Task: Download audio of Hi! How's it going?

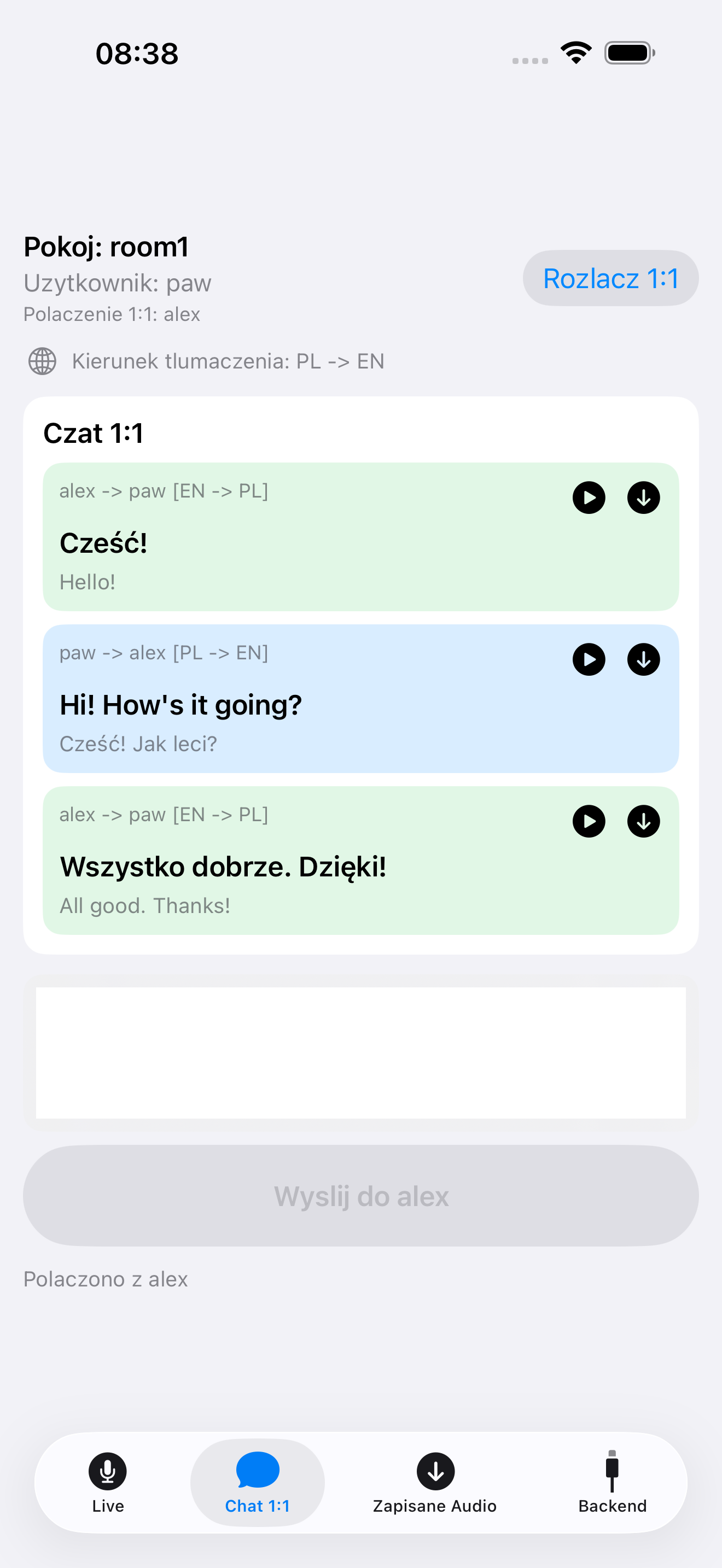Action: pyautogui.click(x=643, y=659)
